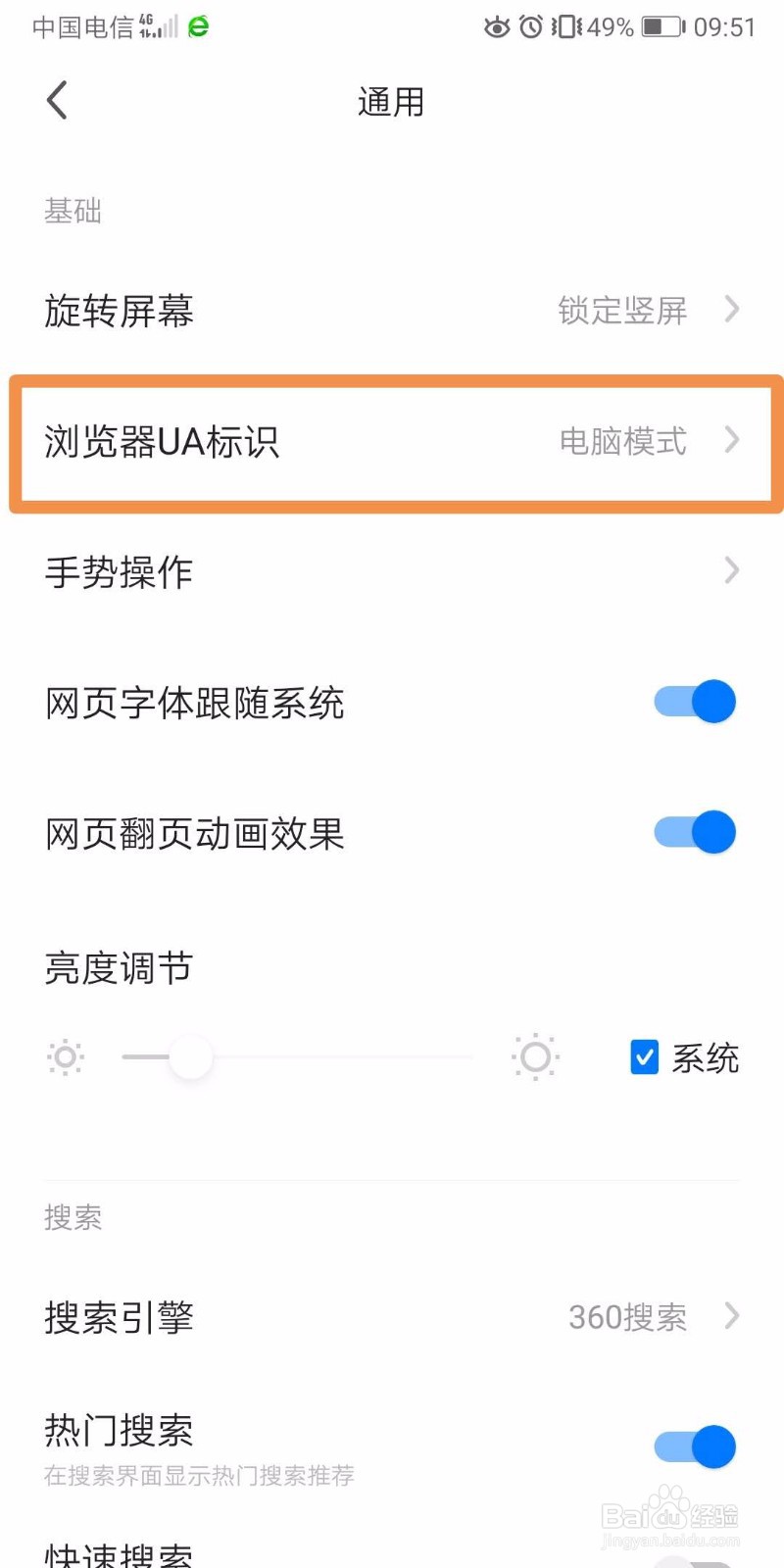Click the right large brightness icon
The height and width of the screenshot is (1568, 784).
click(x=535, y=1057)
